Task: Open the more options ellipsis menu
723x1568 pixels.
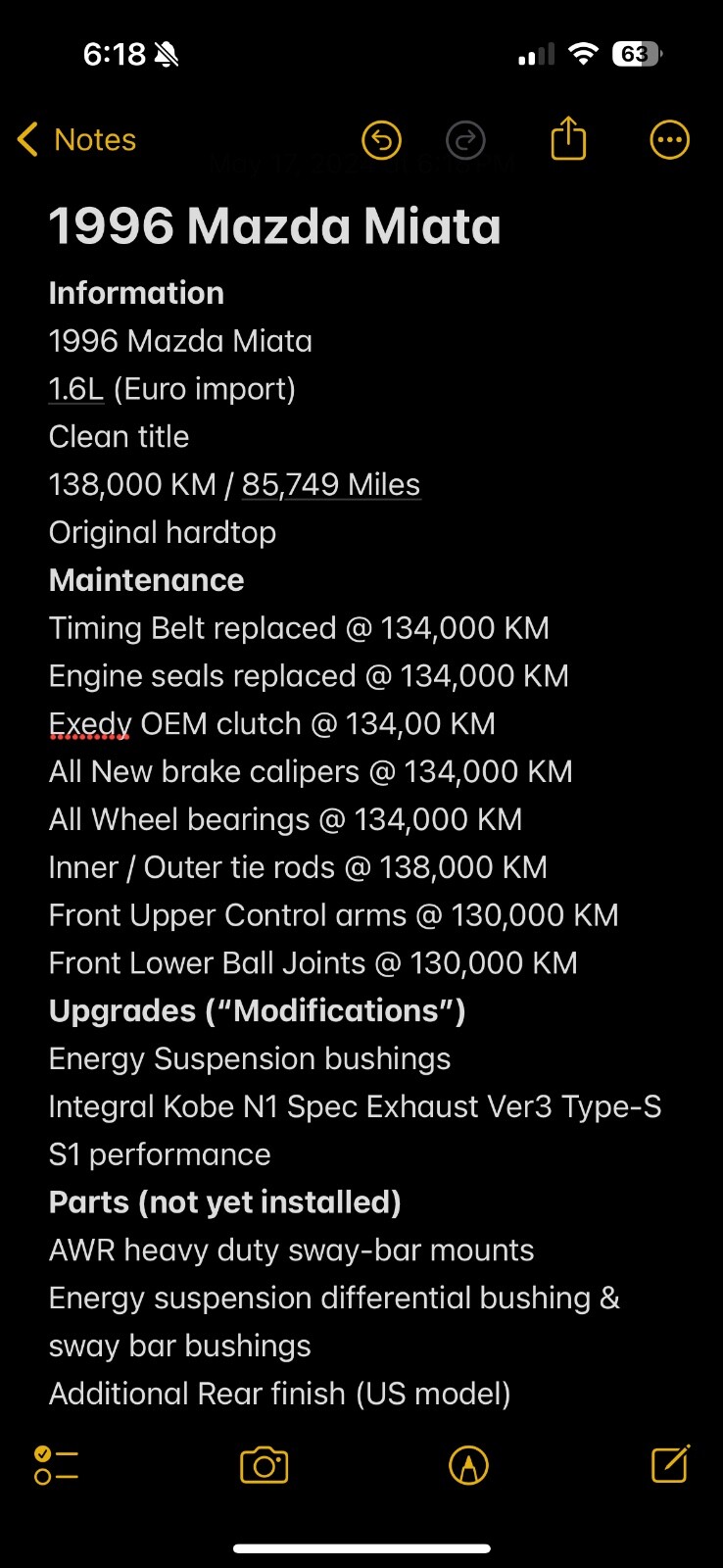Action: click(x=670, y=140)
